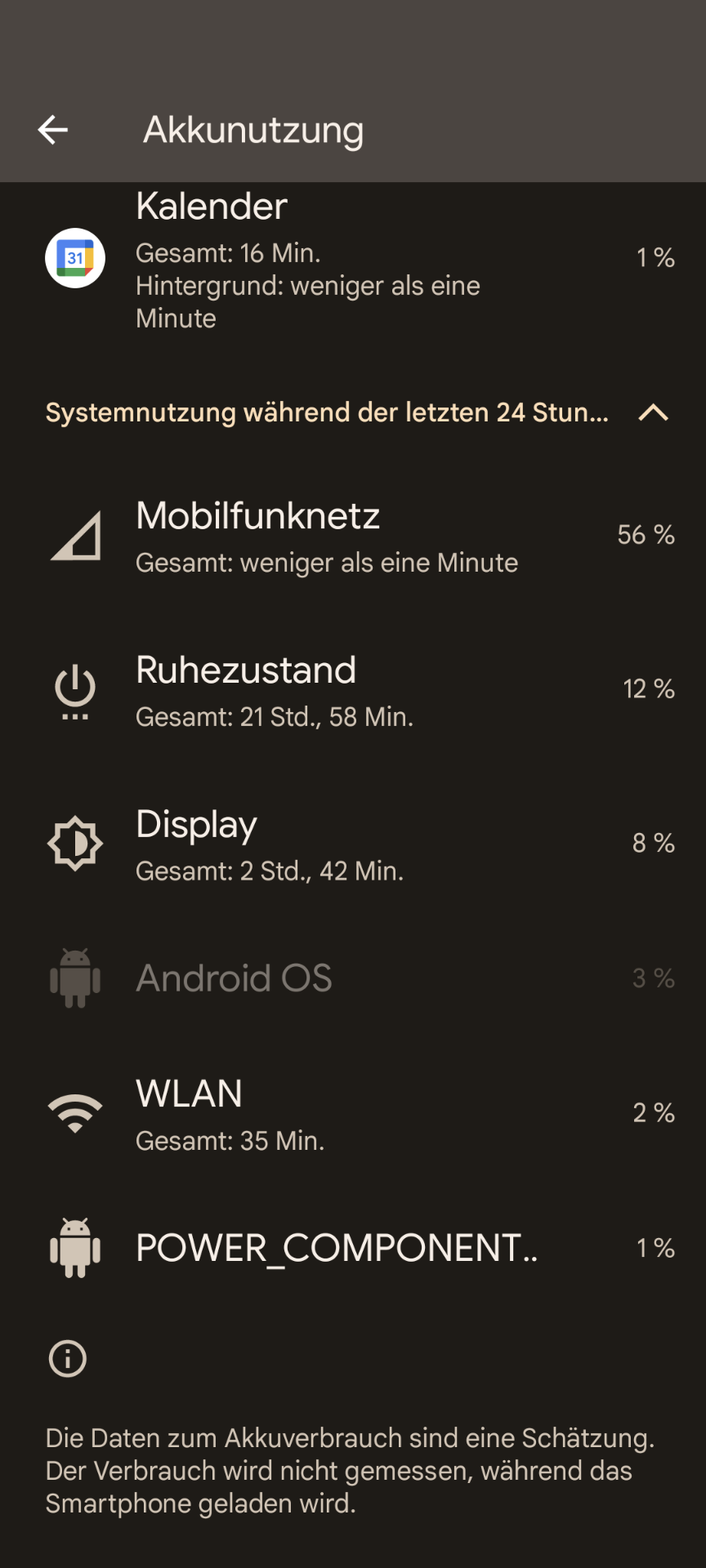Screen dimensions: 706x1568
Task: Open Display battery usage row
Action: [353, 844]
